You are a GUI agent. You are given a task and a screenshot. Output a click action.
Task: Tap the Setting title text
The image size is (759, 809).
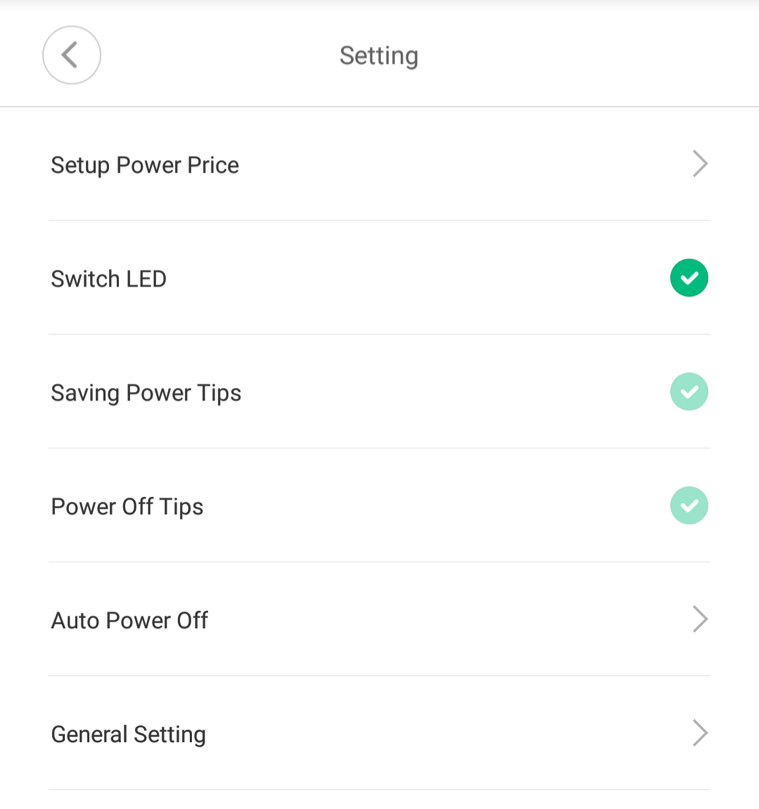coord(379,56)
